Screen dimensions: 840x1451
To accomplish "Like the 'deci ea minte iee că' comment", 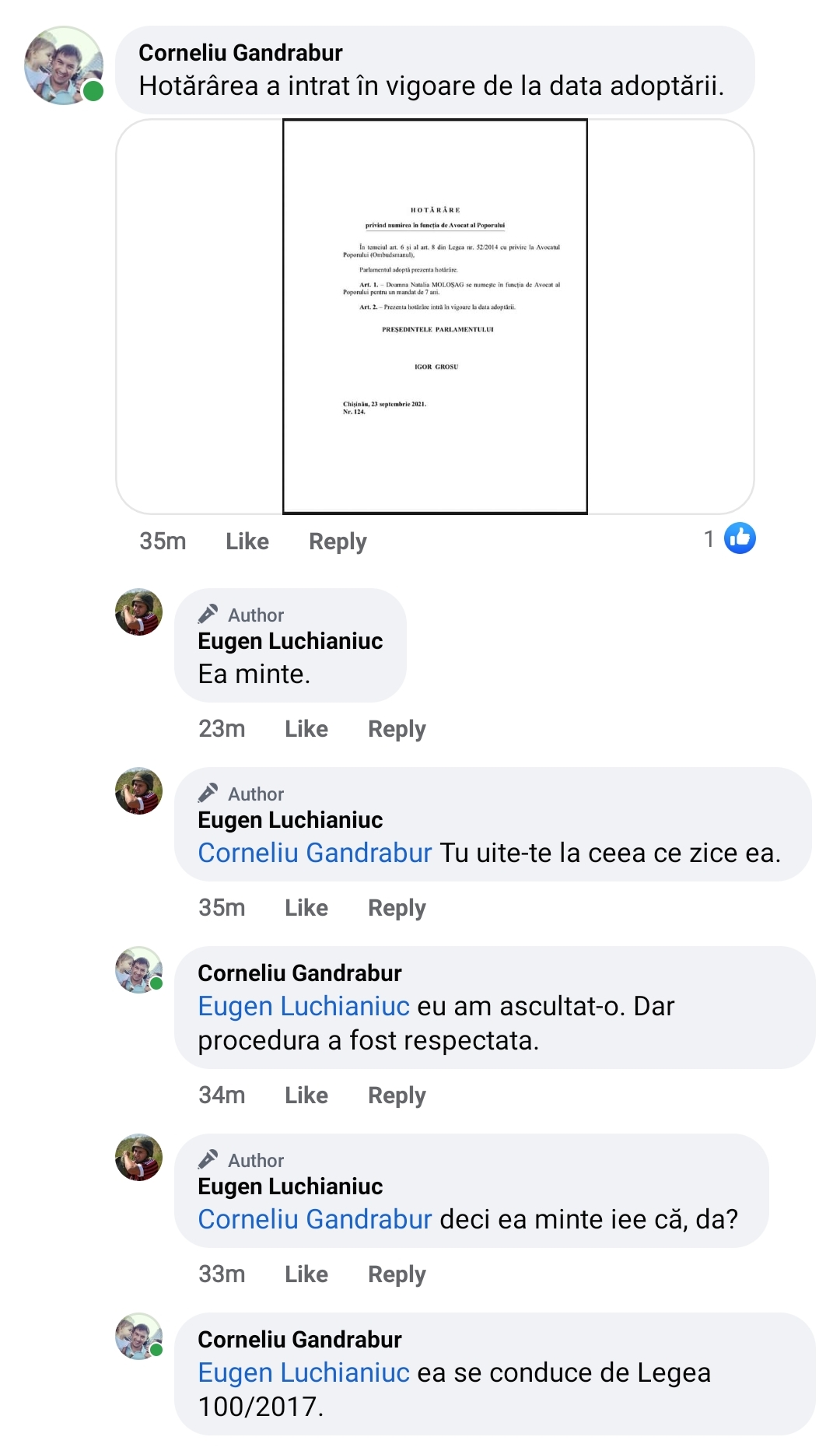I will click(x=306, y=1274).
